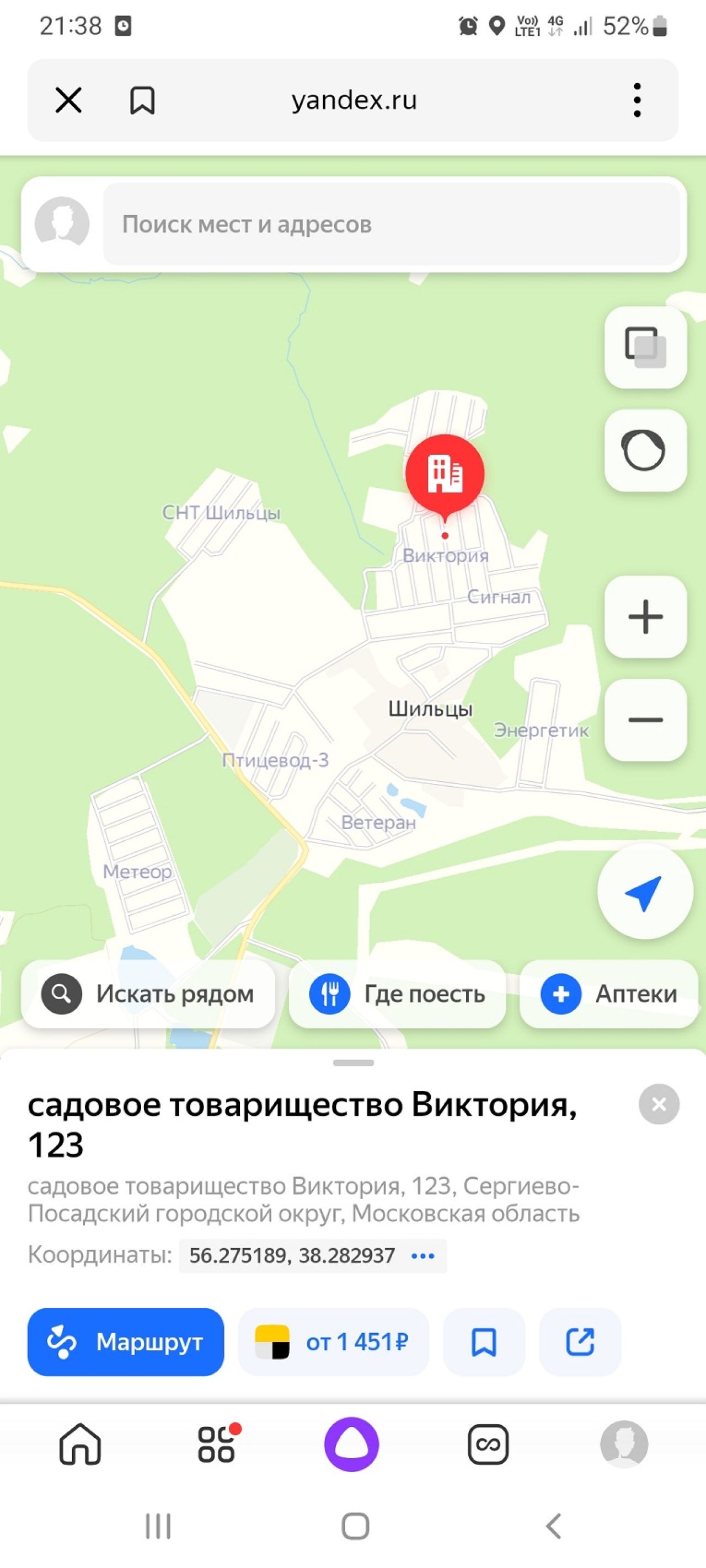Viewport: 706px width, 1568px height.
Task: Build a route with 'Маршрут'
Action: click(126, 1342)
